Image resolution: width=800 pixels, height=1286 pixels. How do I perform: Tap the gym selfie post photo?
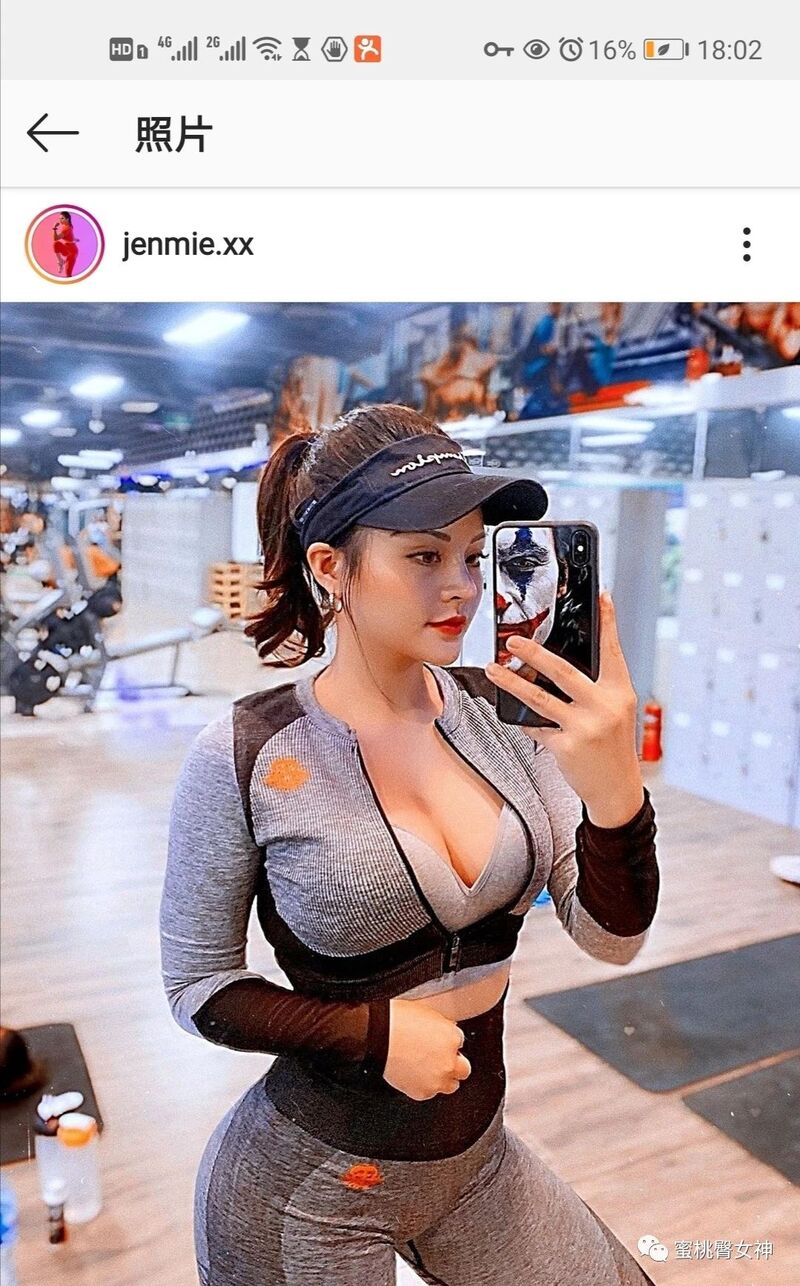(400, 790)
